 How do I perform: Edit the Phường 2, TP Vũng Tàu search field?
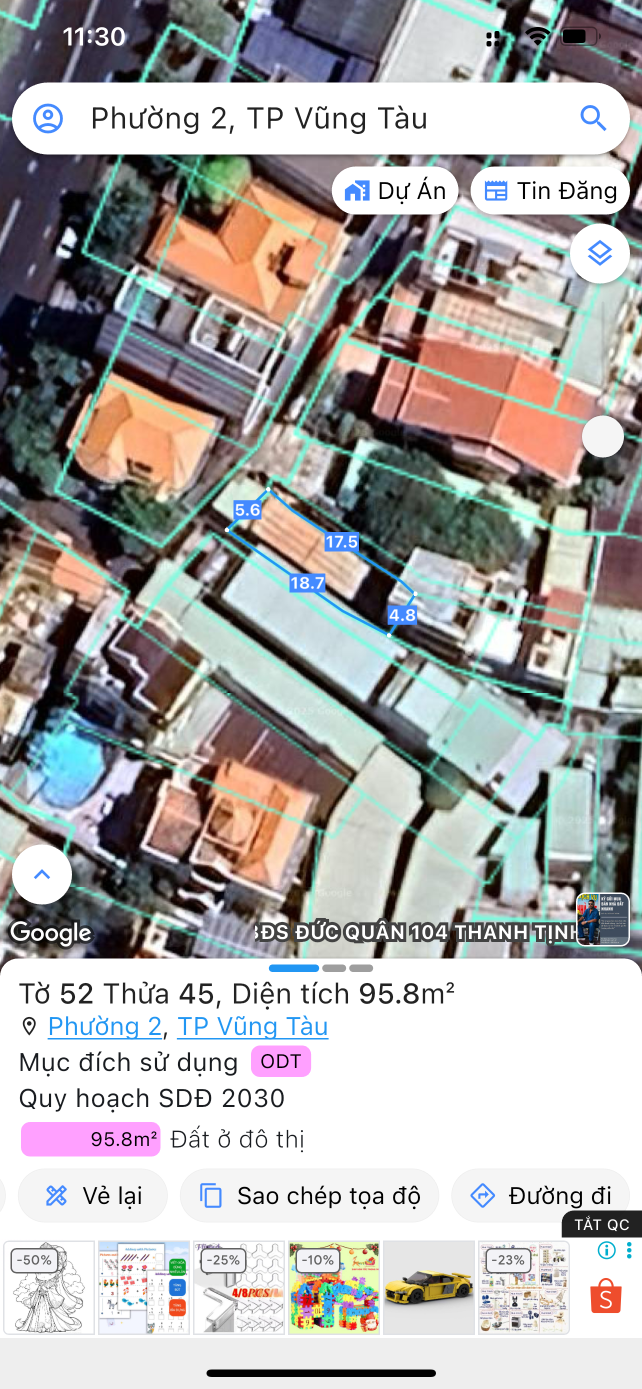(300, 119)
